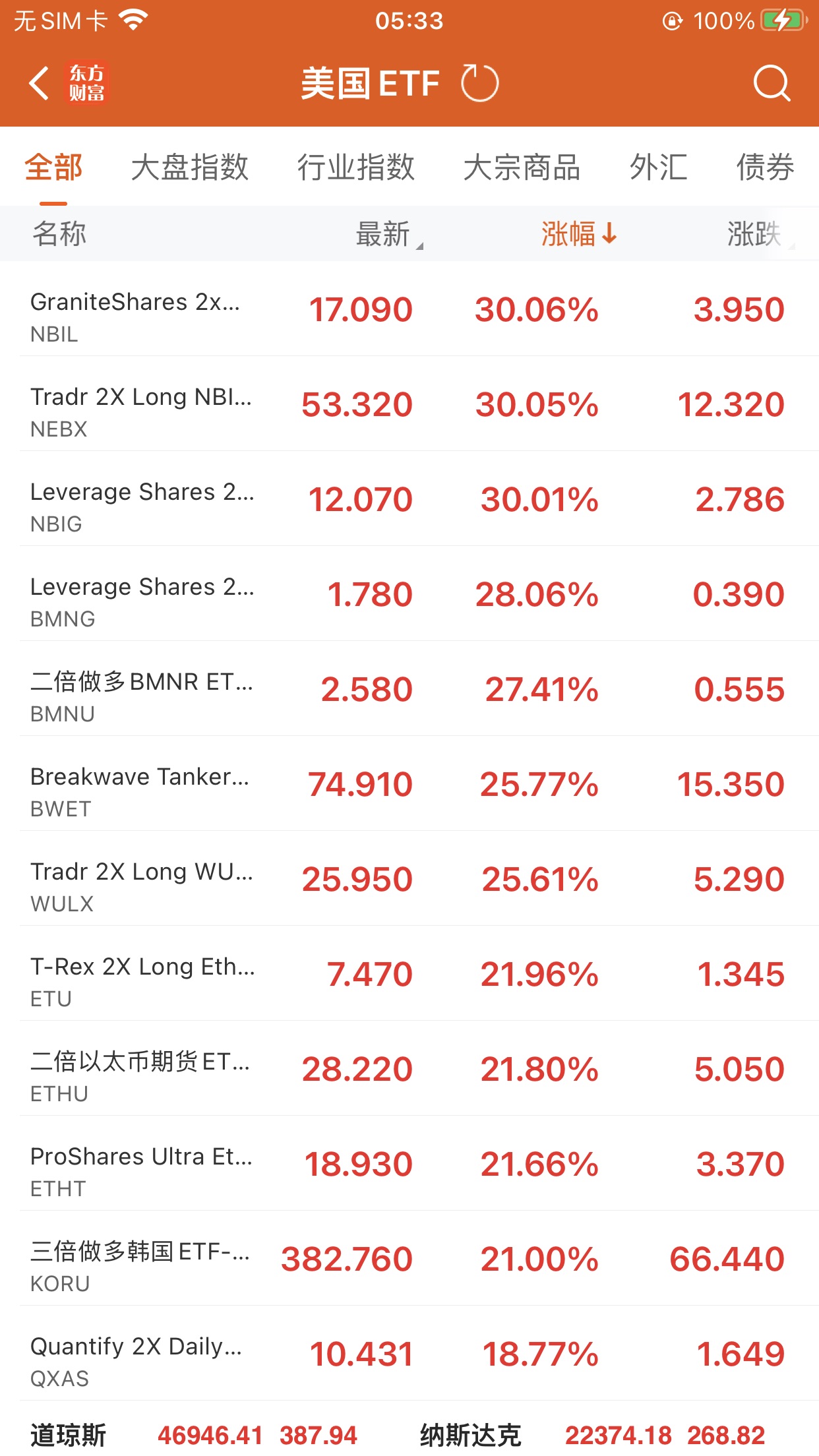View details for the BMNG ETF
The height and width of the screenshot is (1456, 819).
[x=409, y=595]
